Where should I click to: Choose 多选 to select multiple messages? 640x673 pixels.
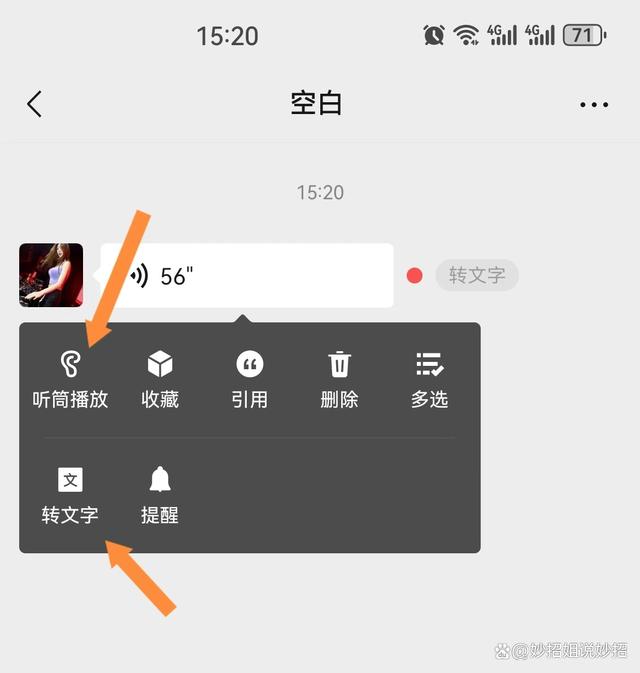(429, 379)
